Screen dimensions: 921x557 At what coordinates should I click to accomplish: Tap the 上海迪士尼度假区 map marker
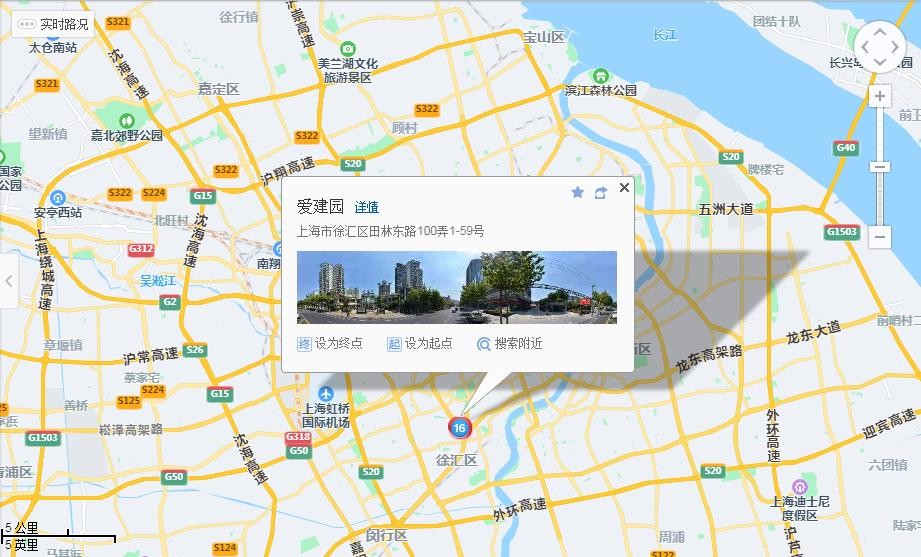click(x=797, y=485)
